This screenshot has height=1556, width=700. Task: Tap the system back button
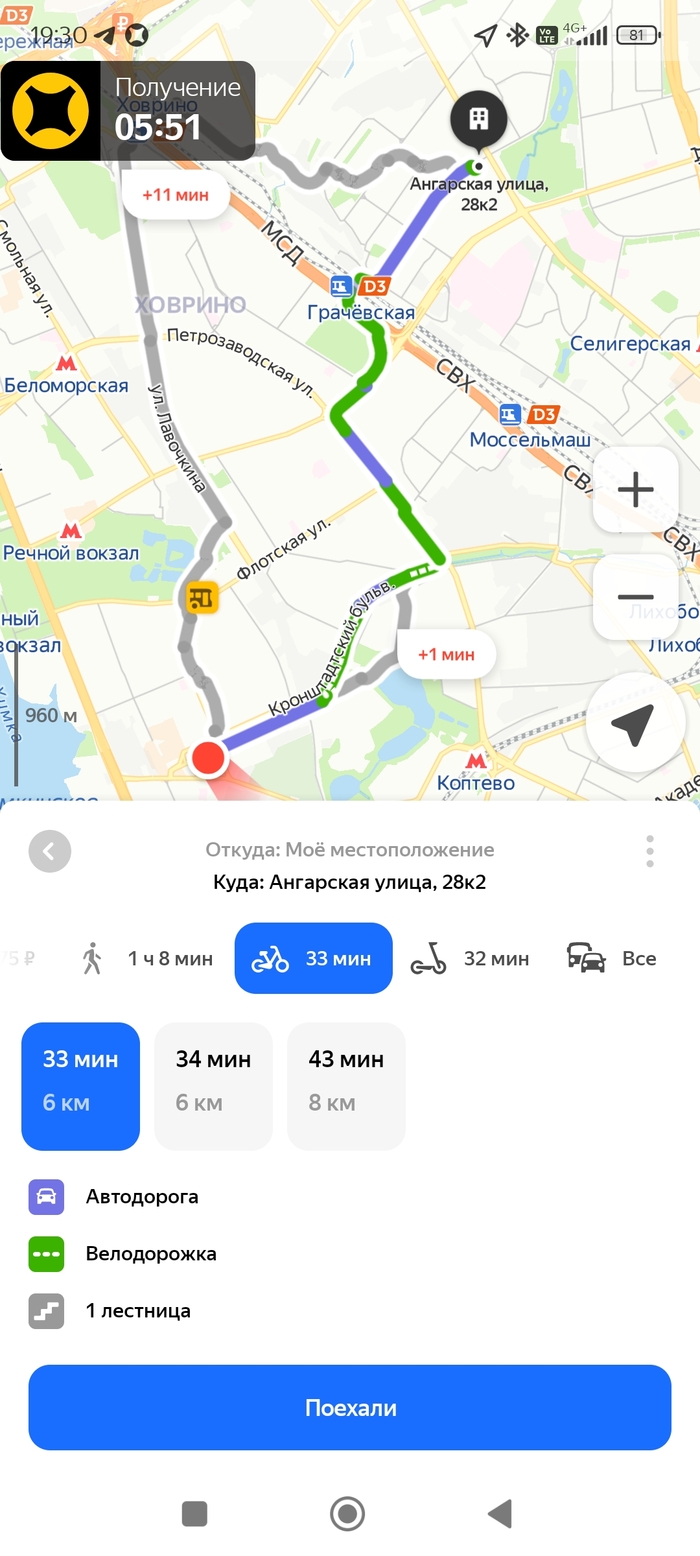tap(500, 1513)
